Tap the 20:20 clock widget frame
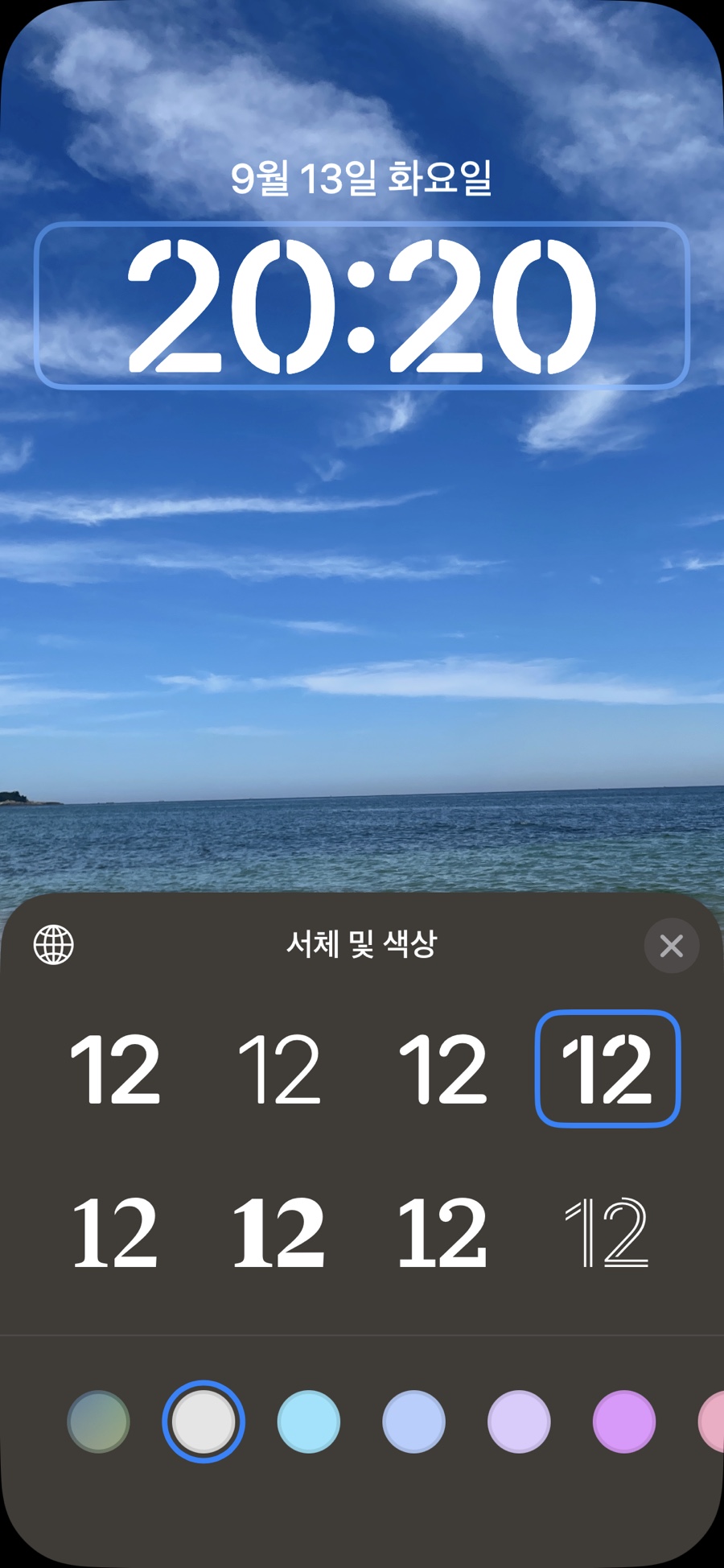 (x=362, y=306)
